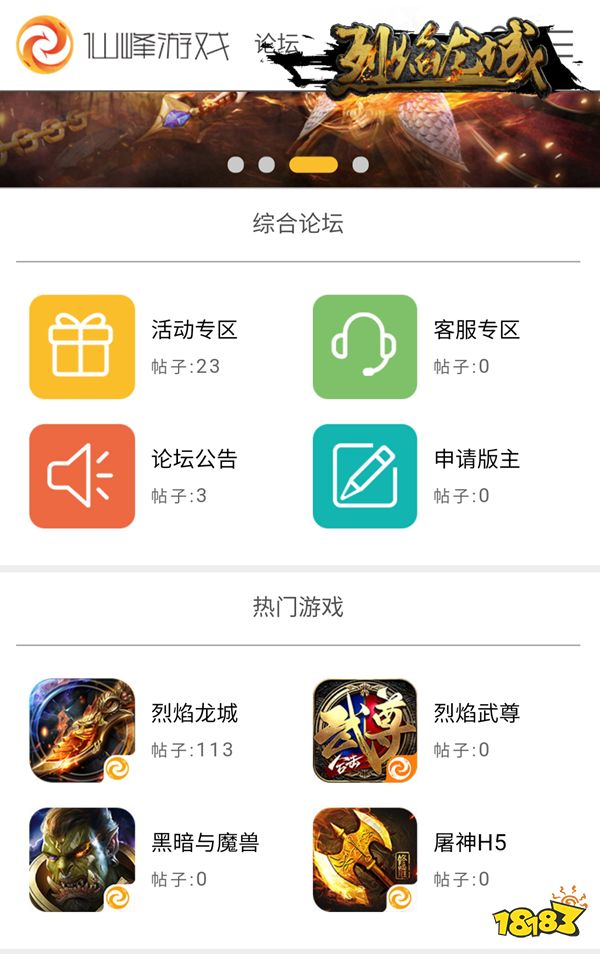600x954 pixels.
Task: Open the hamburger menu in header
Action: tap(566, 44)
